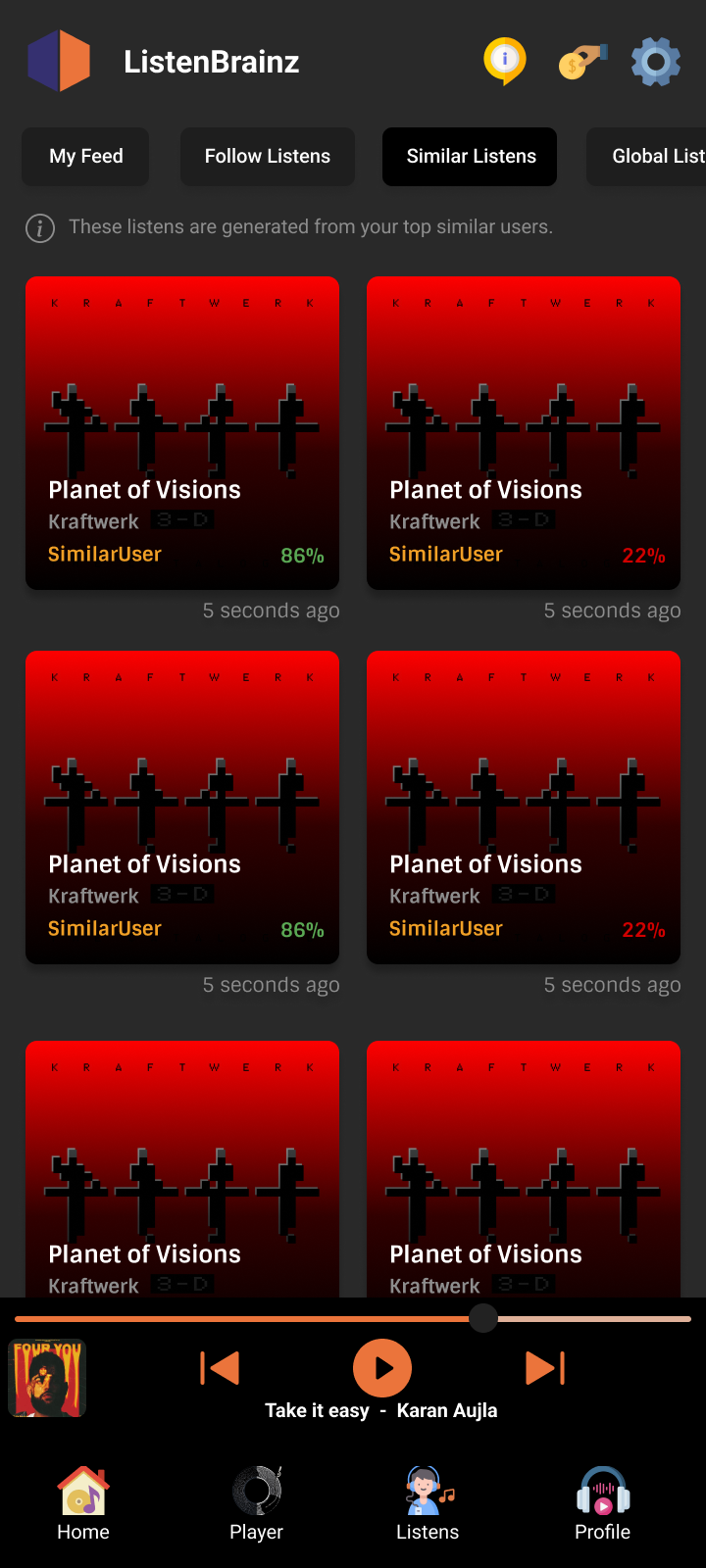Open the Player tab

[257, 1504]
